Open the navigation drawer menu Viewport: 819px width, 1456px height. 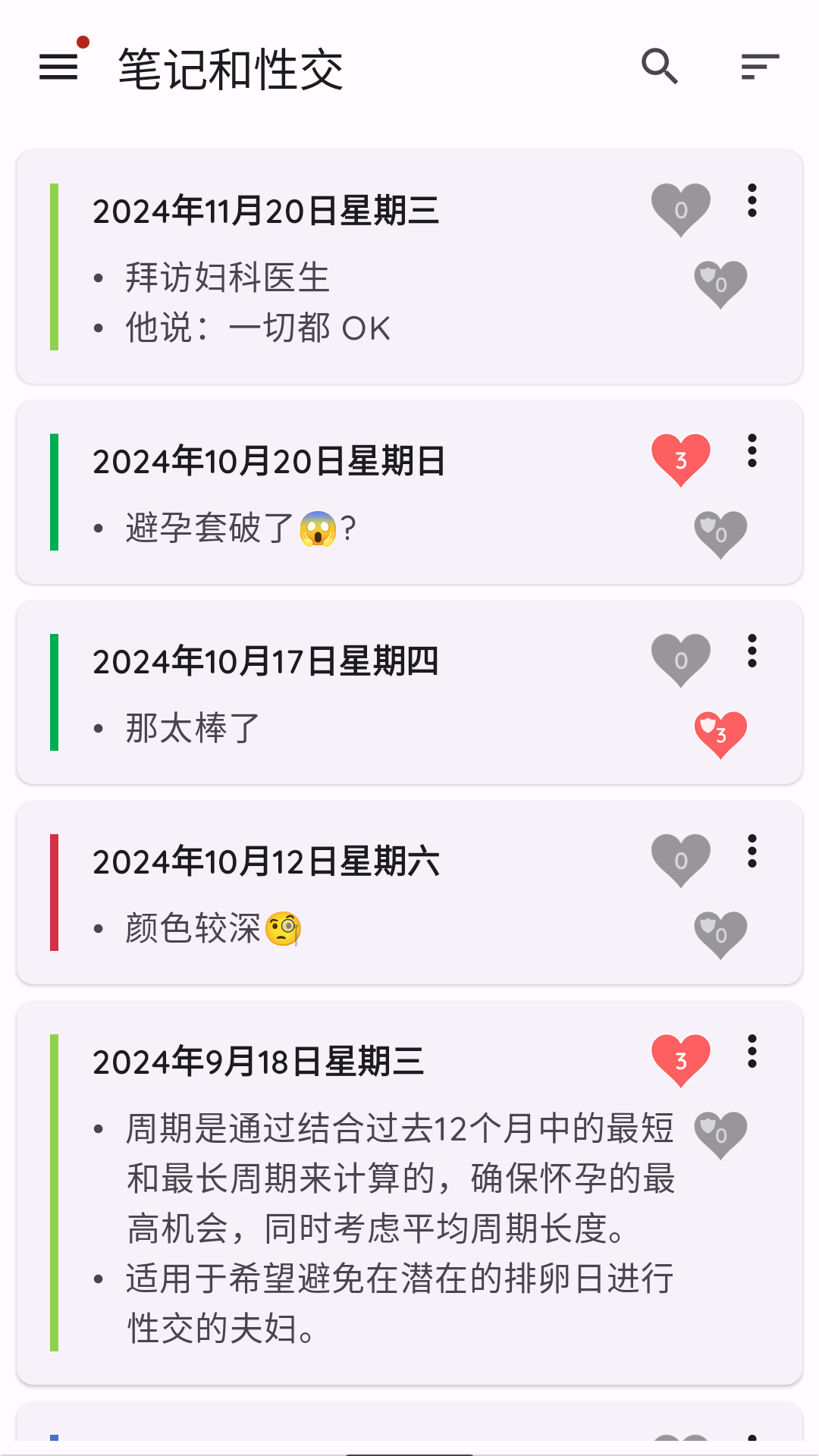[x=58, y=67]
